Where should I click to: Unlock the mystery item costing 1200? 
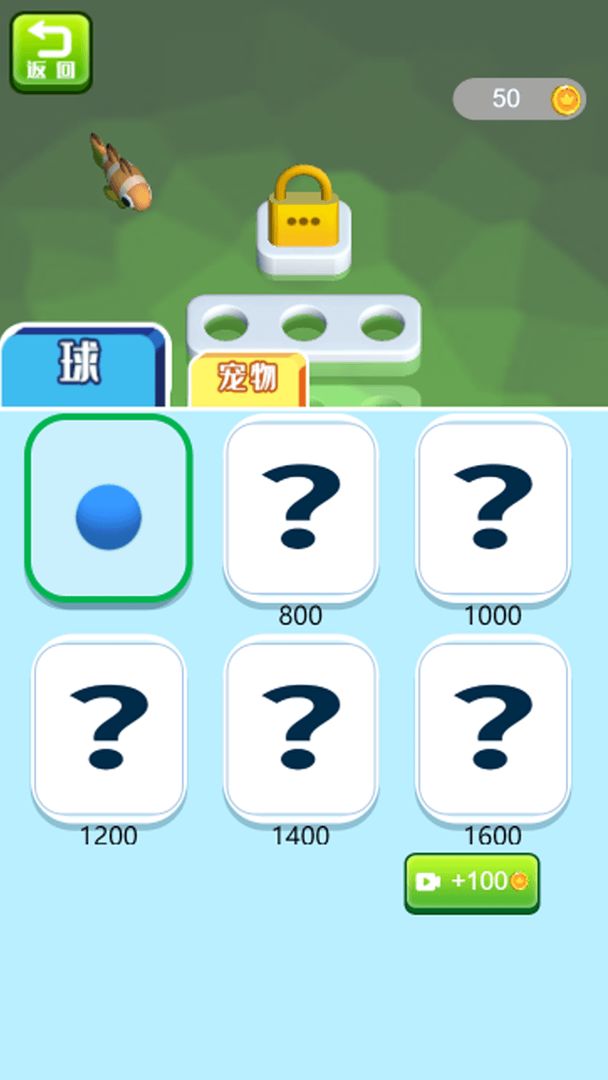pos(108,728)
